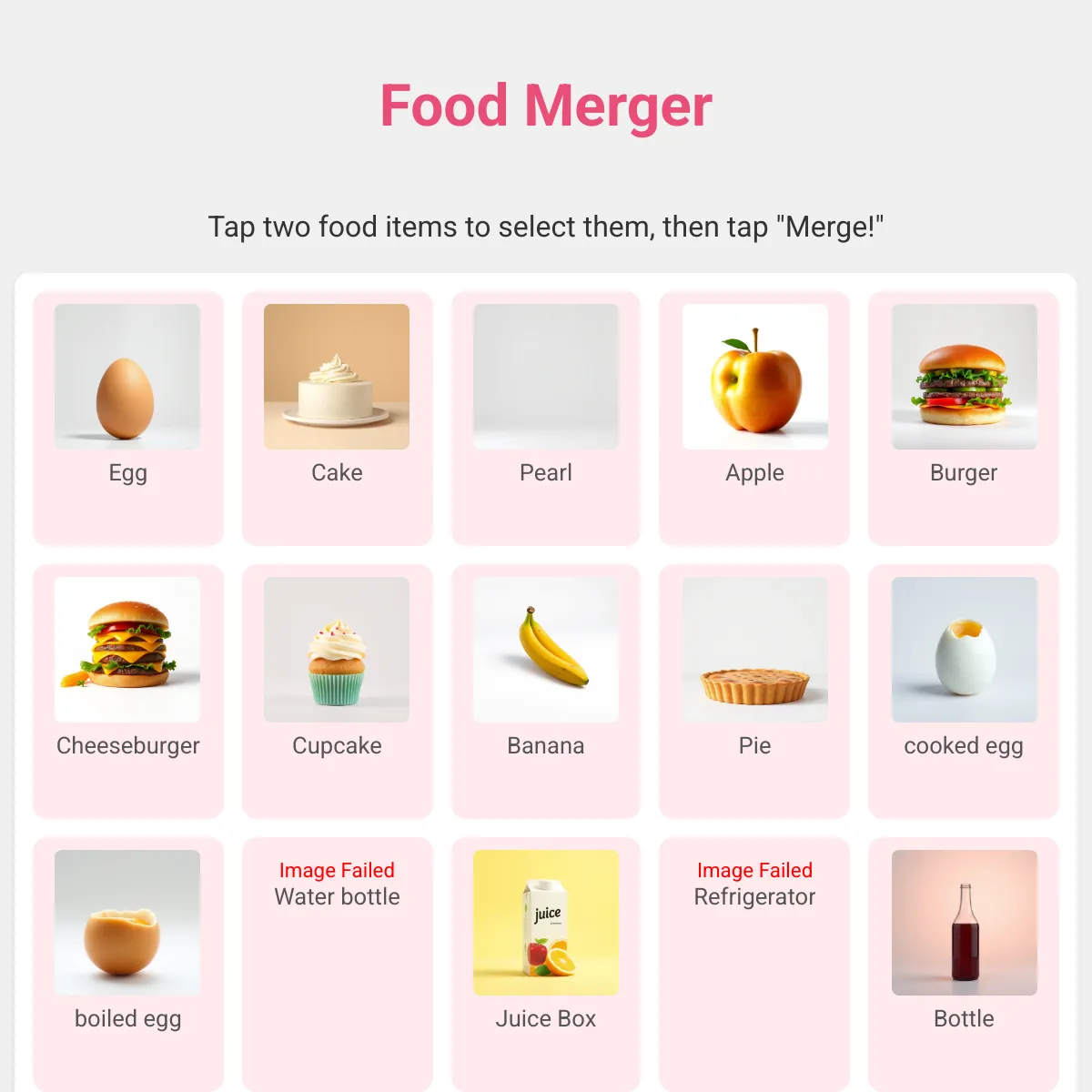
Task: Pick the Bottle item
Action: [x=964, y=964]
